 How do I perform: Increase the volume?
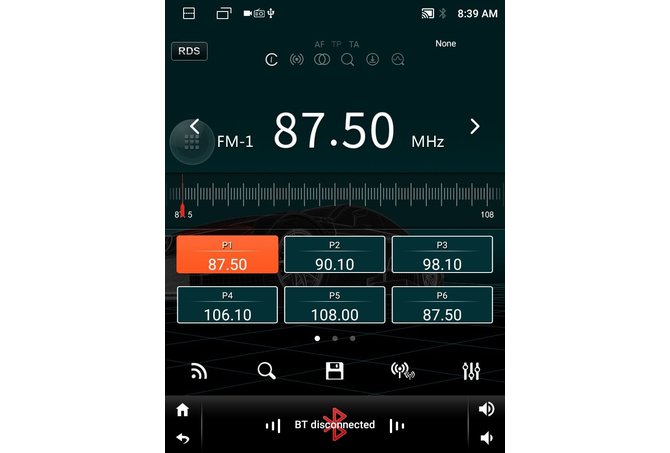486,409
